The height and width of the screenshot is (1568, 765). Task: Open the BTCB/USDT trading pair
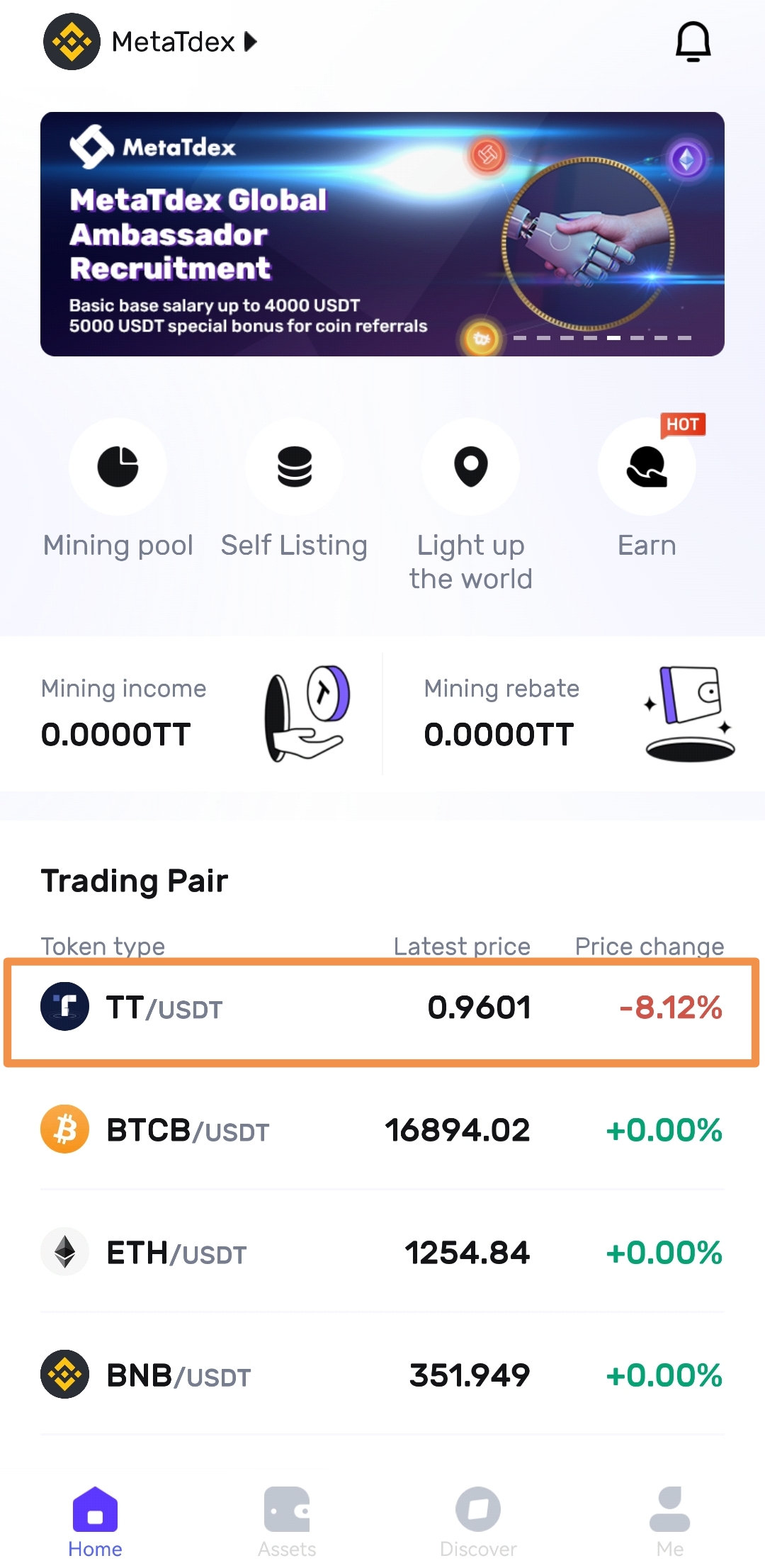[382, 1130]
